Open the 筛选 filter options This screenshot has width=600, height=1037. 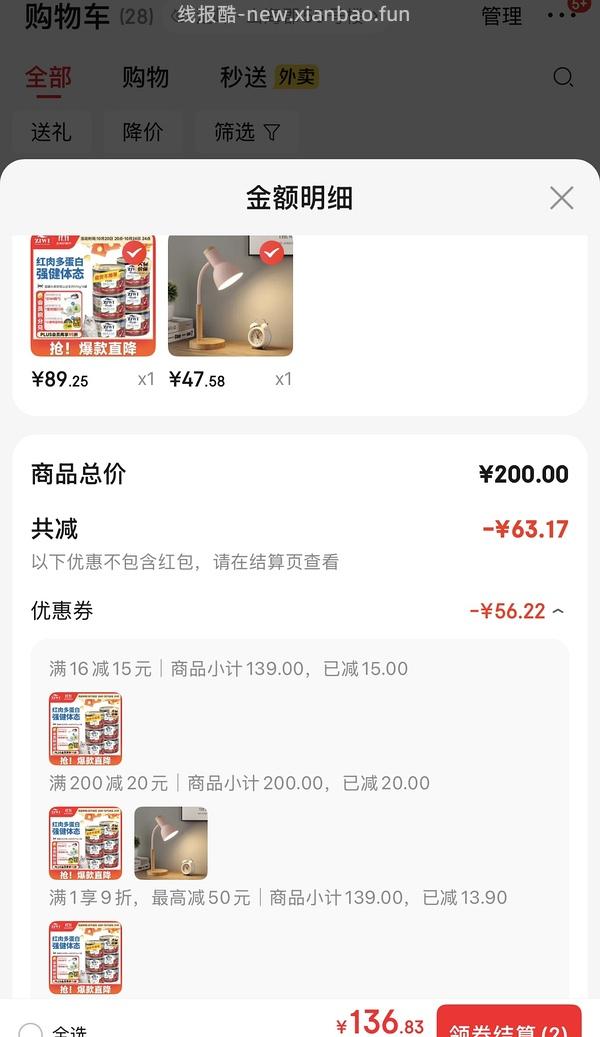pos(247,132)
